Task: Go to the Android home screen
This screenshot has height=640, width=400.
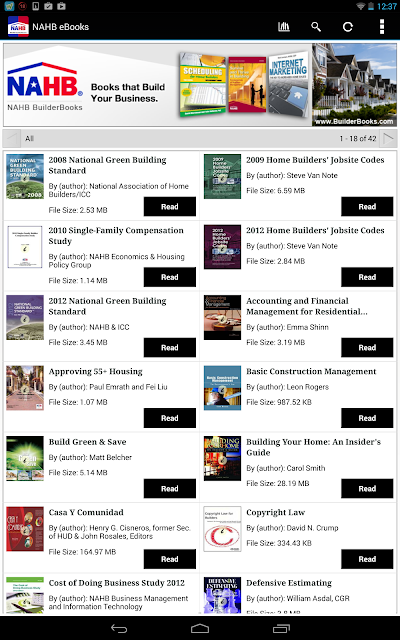Action: 200,628
